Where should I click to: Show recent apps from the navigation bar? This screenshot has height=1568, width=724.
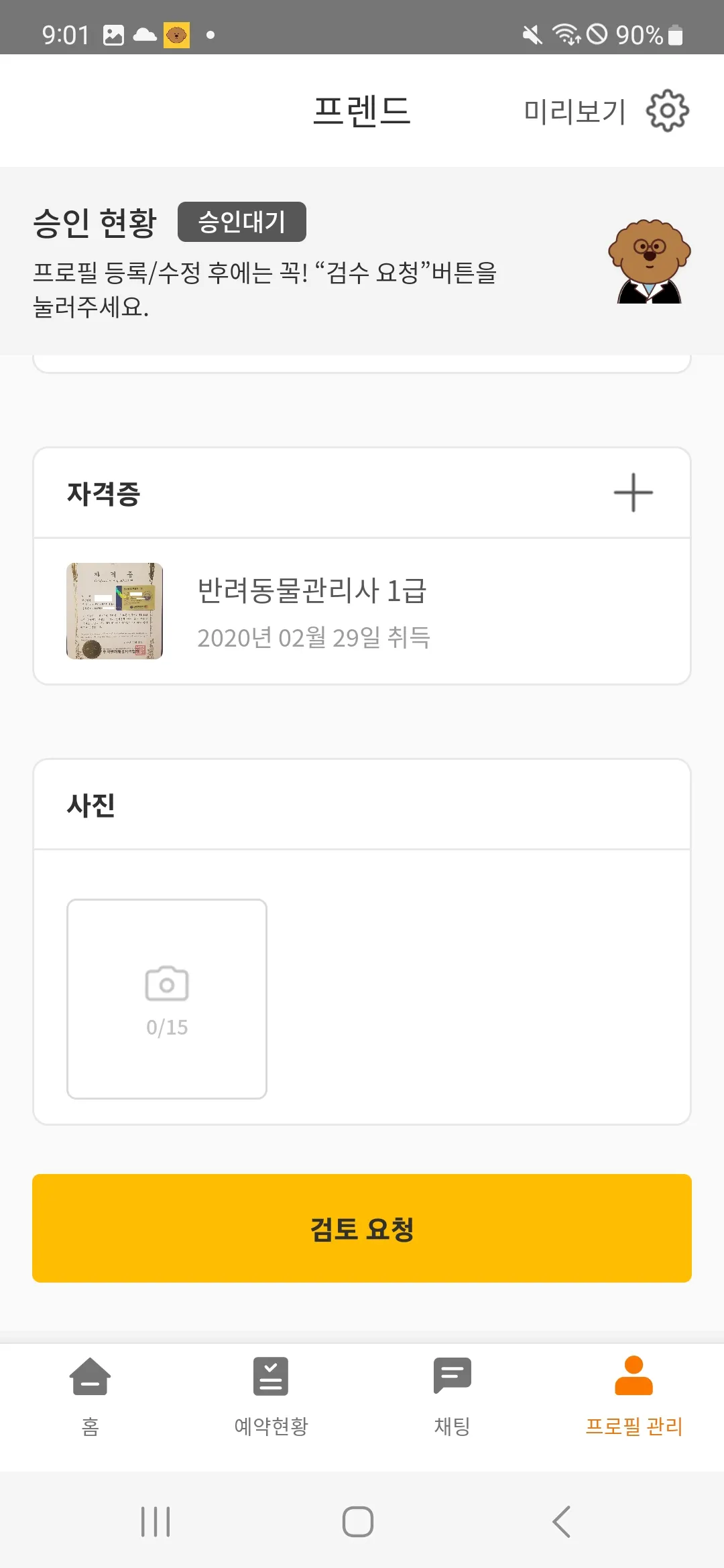click(x=156, y=1521)
